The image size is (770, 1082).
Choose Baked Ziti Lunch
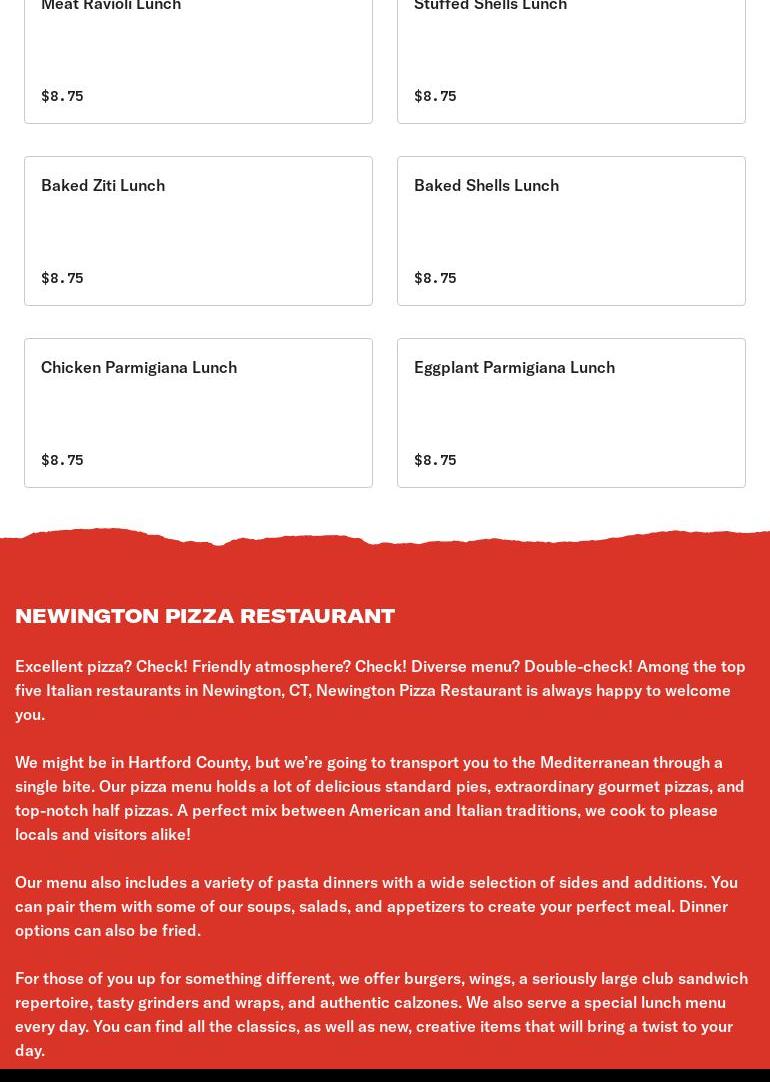pyautogui.click(x=198, y=231)
